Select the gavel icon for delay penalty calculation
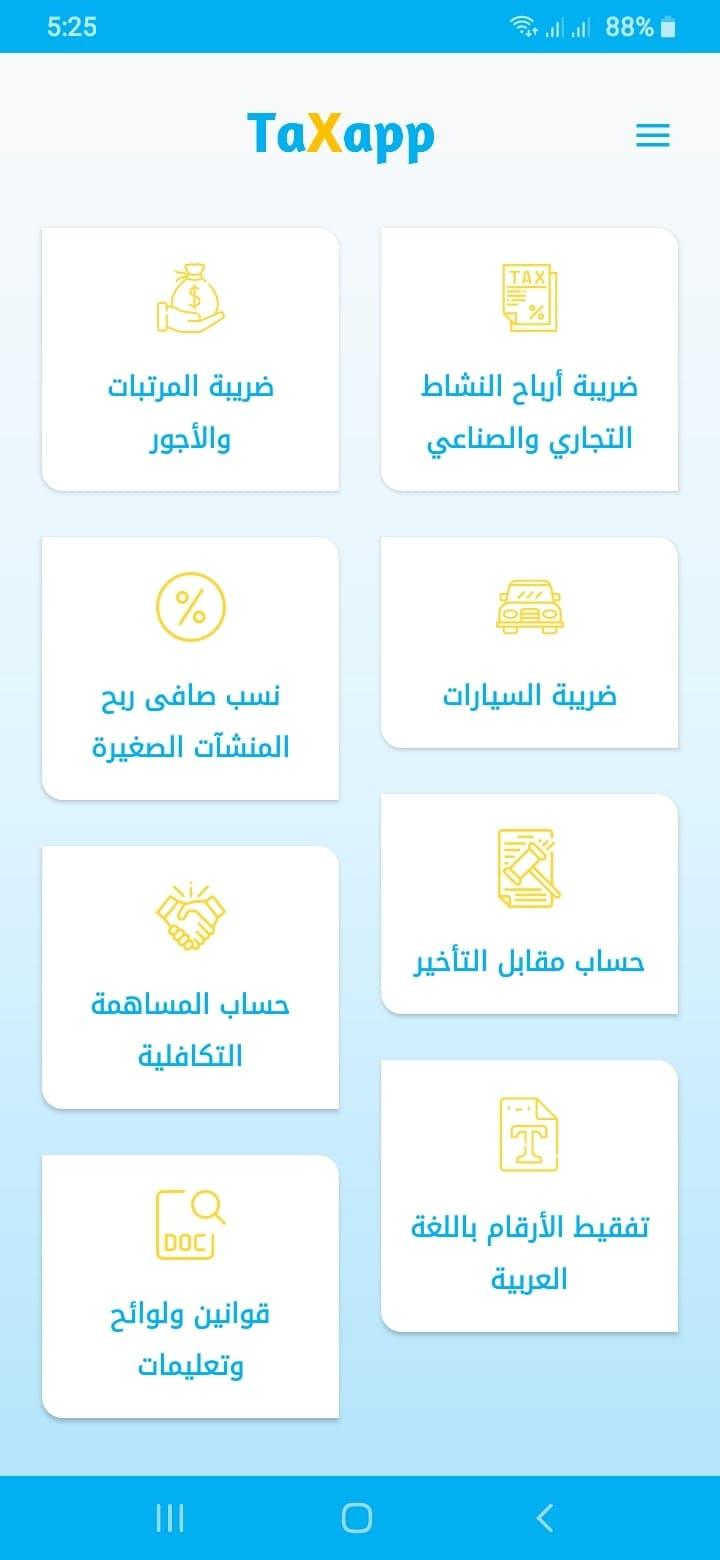 coord(528,870)
